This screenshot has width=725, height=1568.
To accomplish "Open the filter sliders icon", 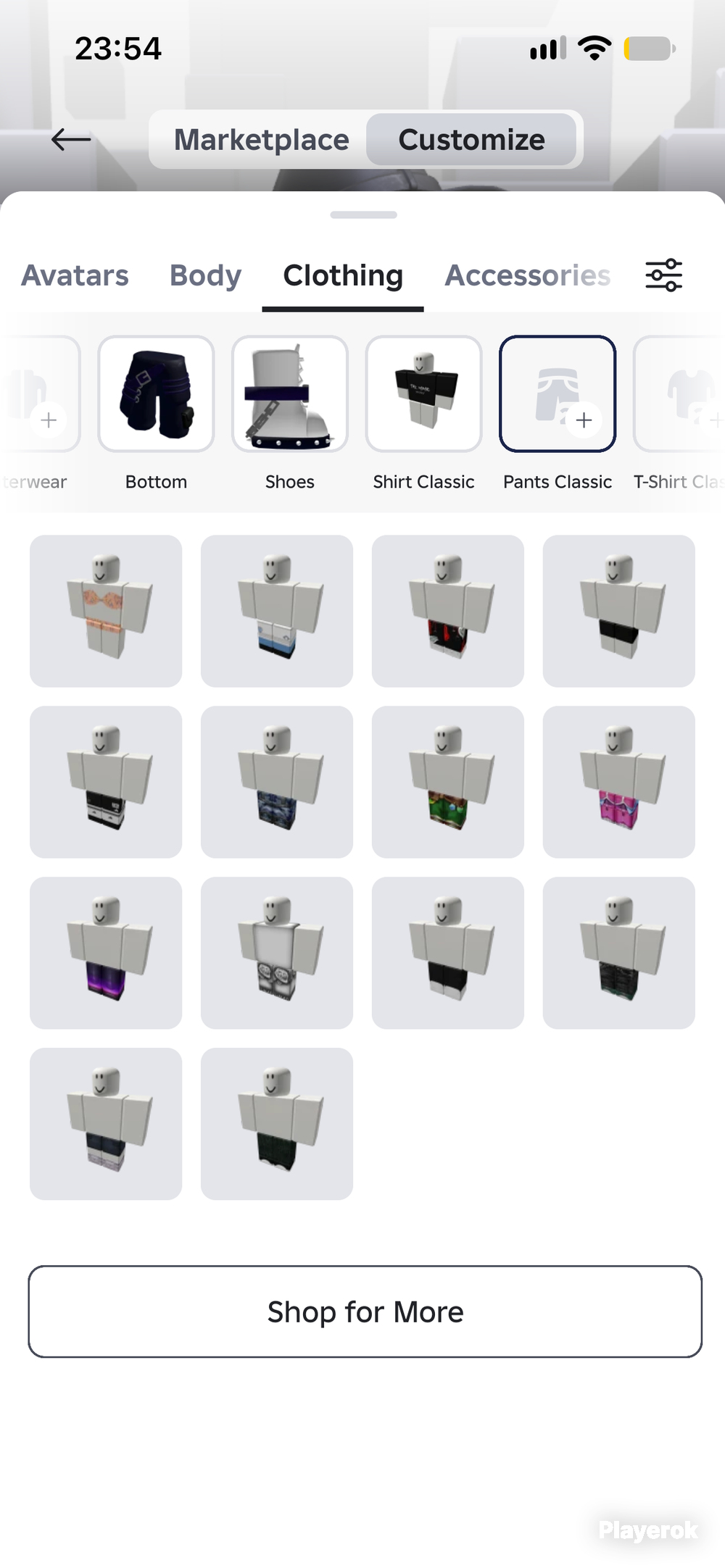I will point(663,275).
